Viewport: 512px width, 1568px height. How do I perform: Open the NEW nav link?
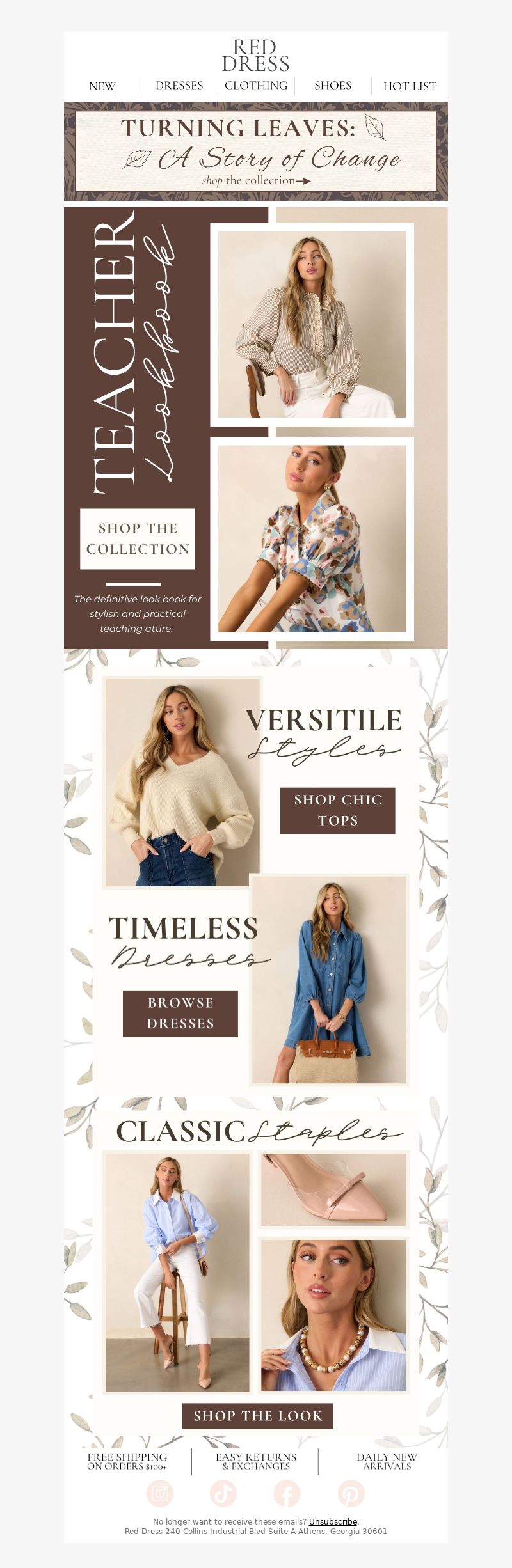click(102, 86)
